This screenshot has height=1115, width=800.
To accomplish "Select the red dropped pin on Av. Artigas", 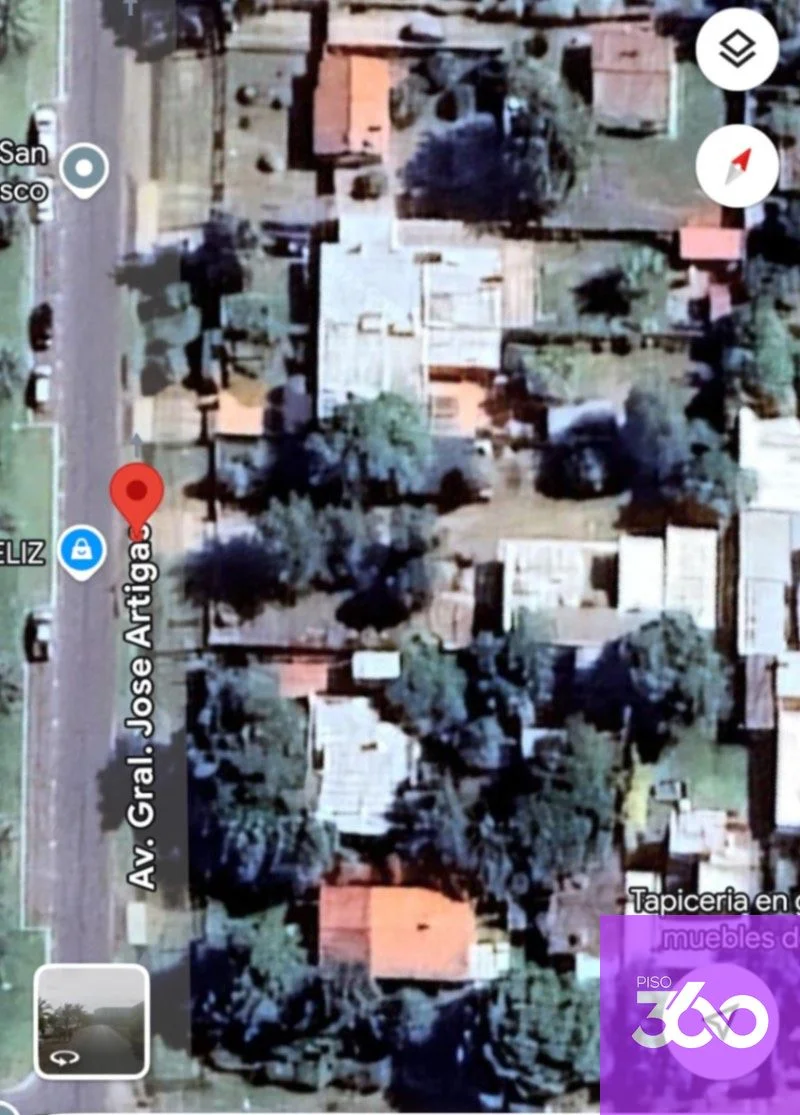I will click(x=136, y=494).
